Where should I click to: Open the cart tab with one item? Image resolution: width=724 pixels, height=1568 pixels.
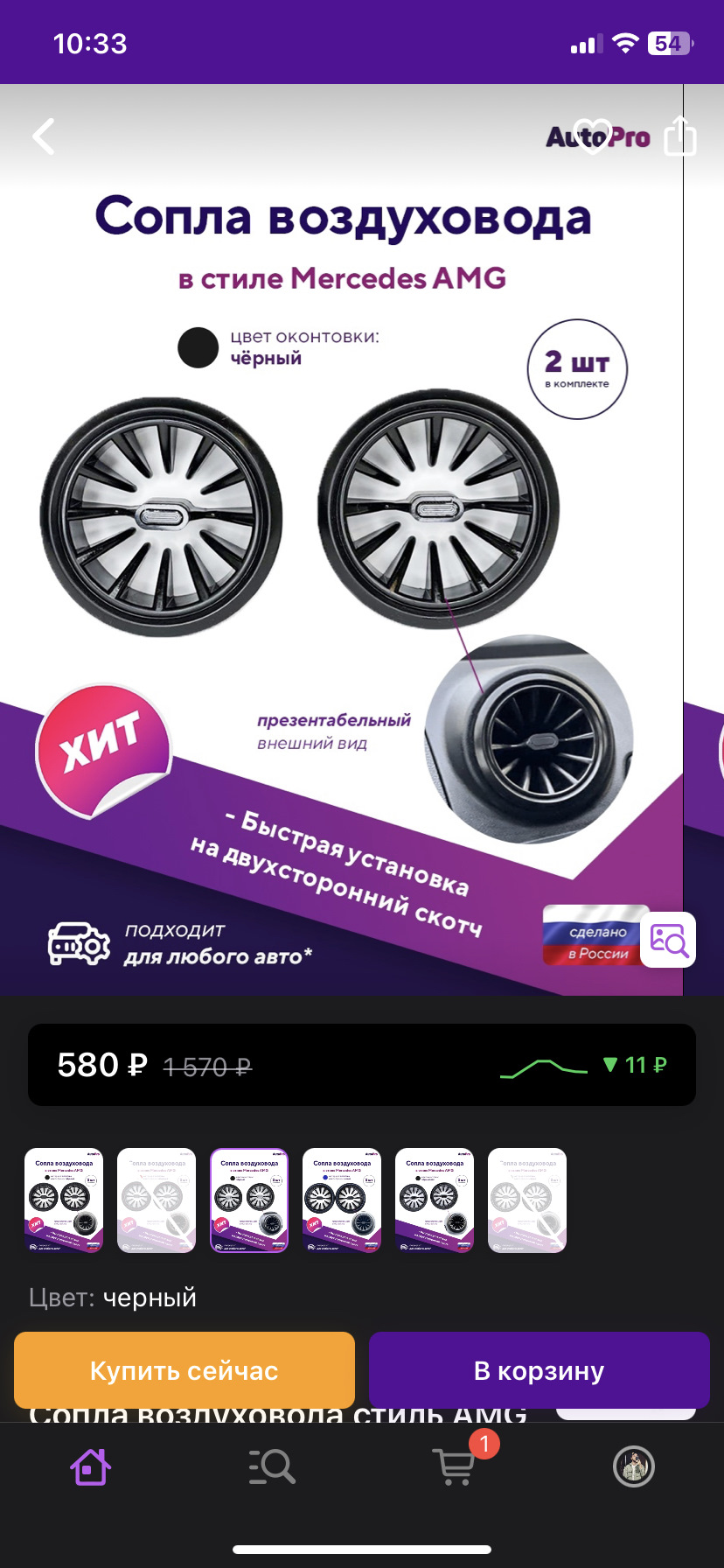(x=455, y=1466)
